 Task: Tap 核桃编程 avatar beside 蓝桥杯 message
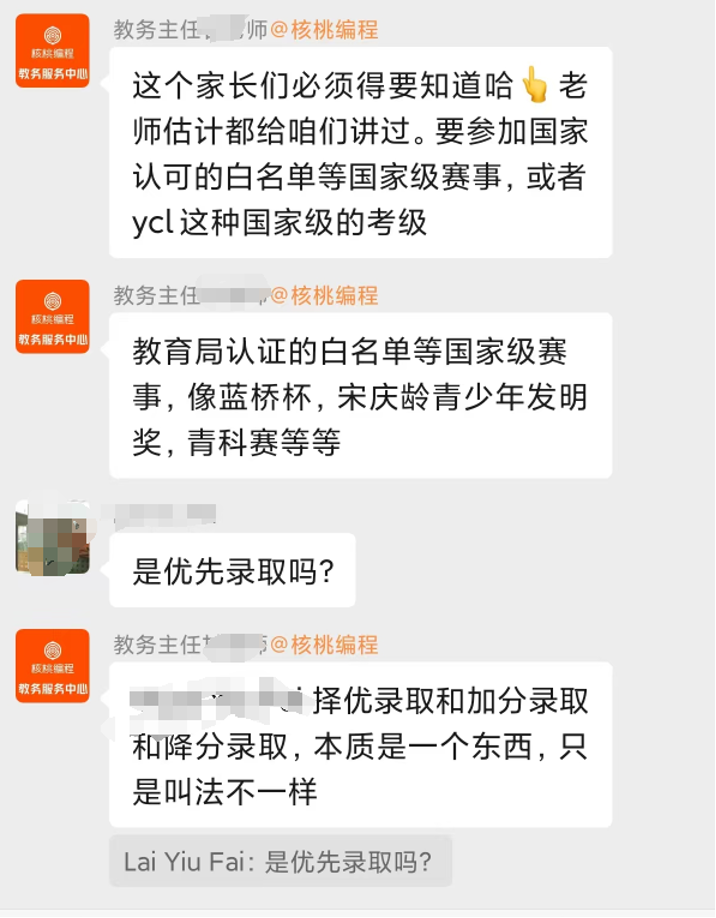pyautogui.click(x=53, y=317)
